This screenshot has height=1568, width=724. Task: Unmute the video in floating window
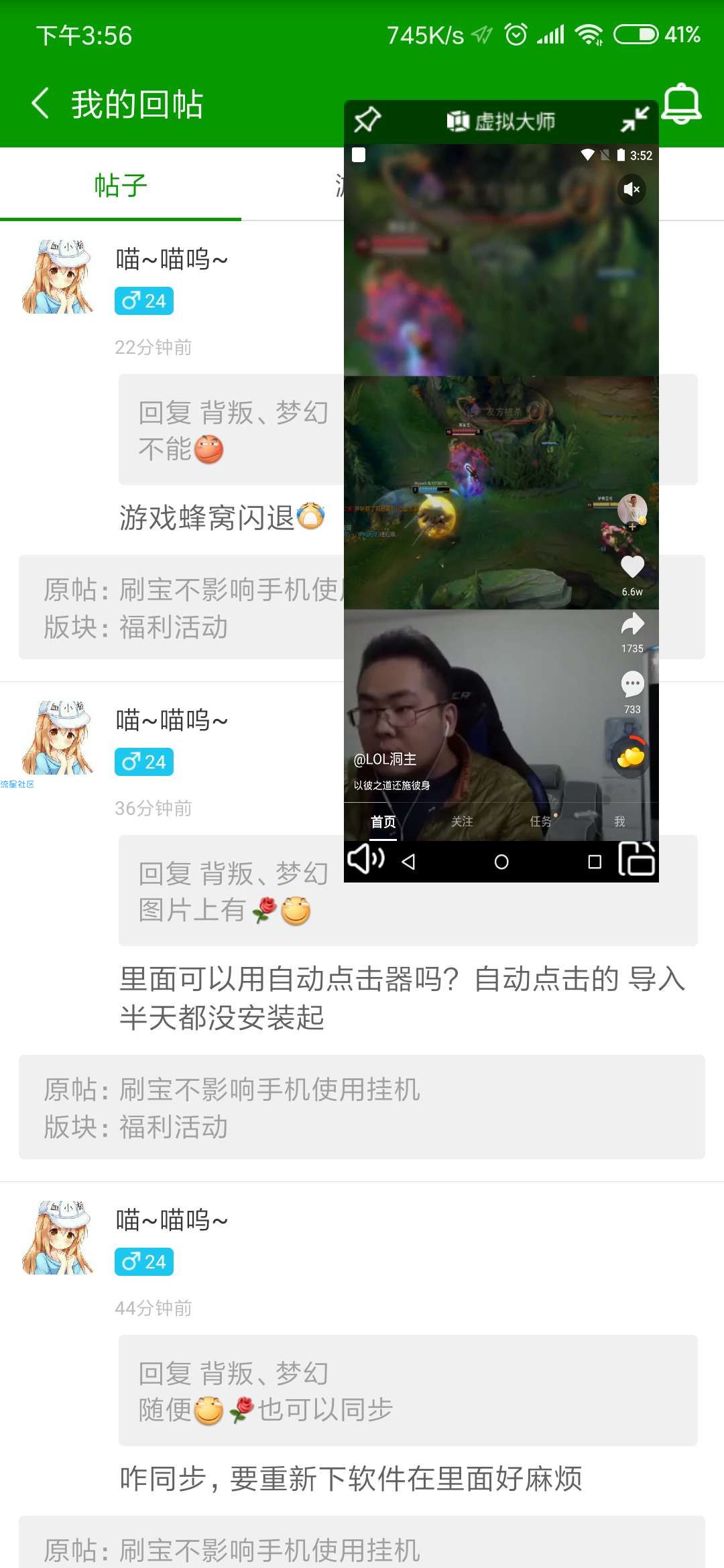(631, 190)
